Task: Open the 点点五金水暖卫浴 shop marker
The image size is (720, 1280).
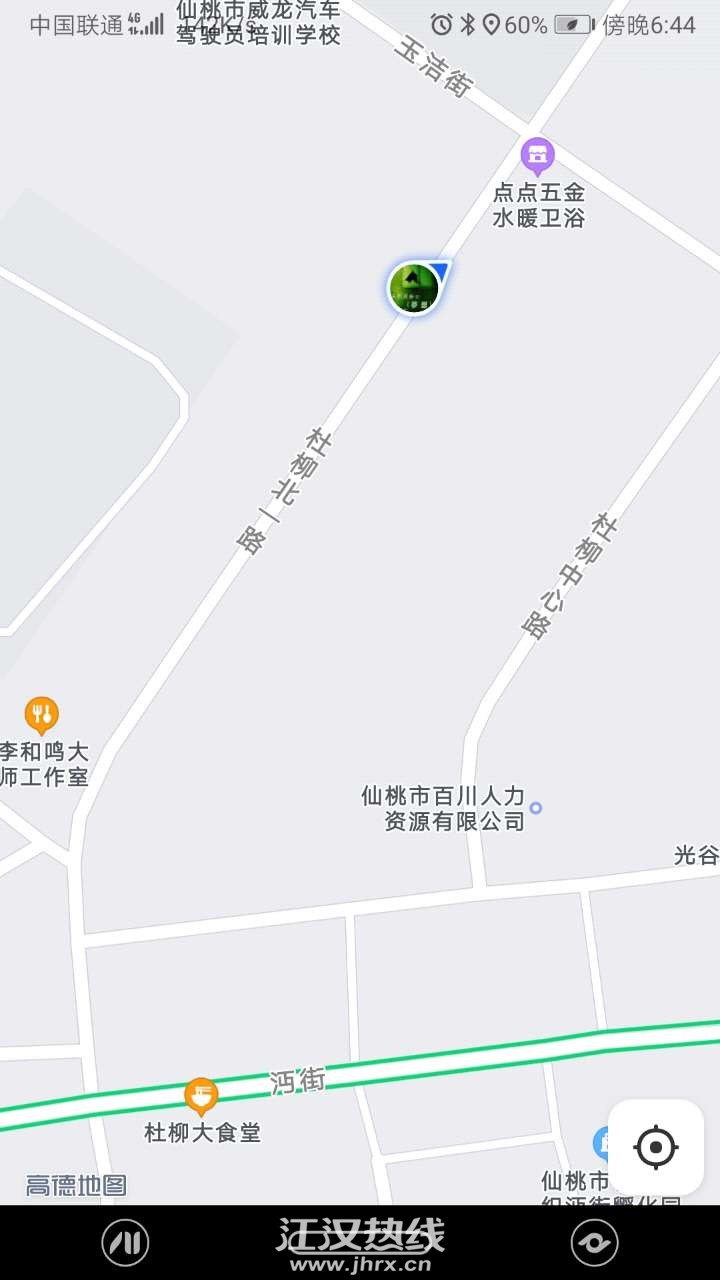Action: click(538, 155)
